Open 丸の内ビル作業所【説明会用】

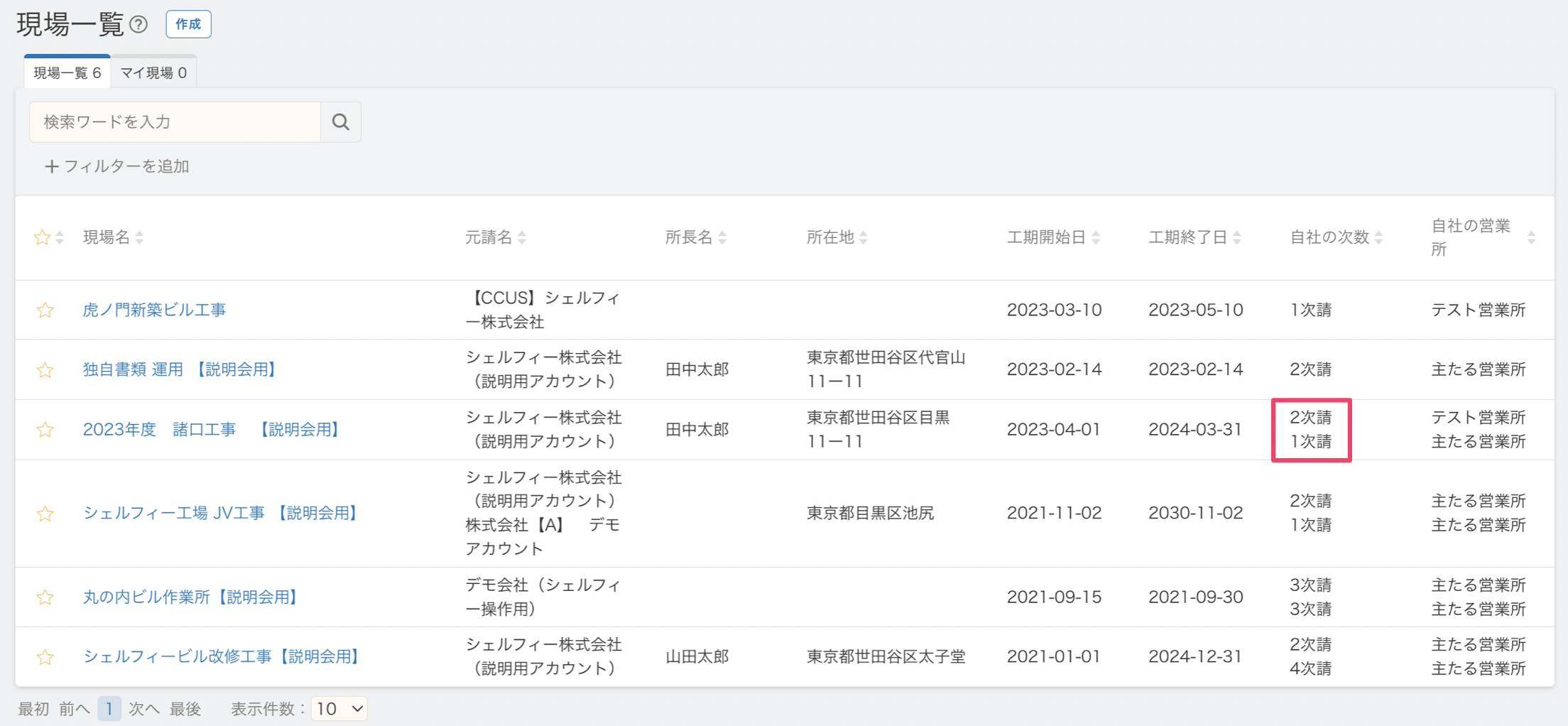(190, 597)
